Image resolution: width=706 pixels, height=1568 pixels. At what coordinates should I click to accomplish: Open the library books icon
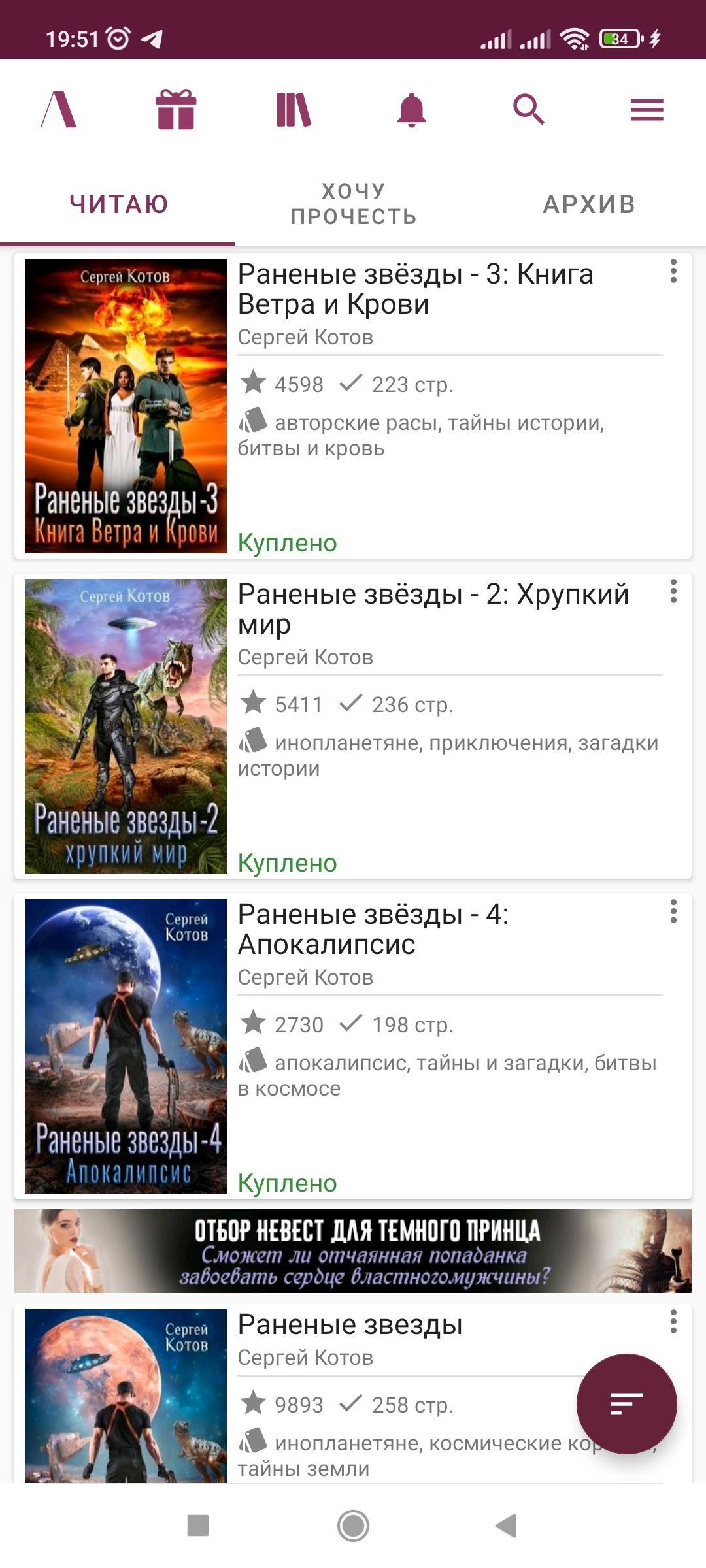(294, 109)
